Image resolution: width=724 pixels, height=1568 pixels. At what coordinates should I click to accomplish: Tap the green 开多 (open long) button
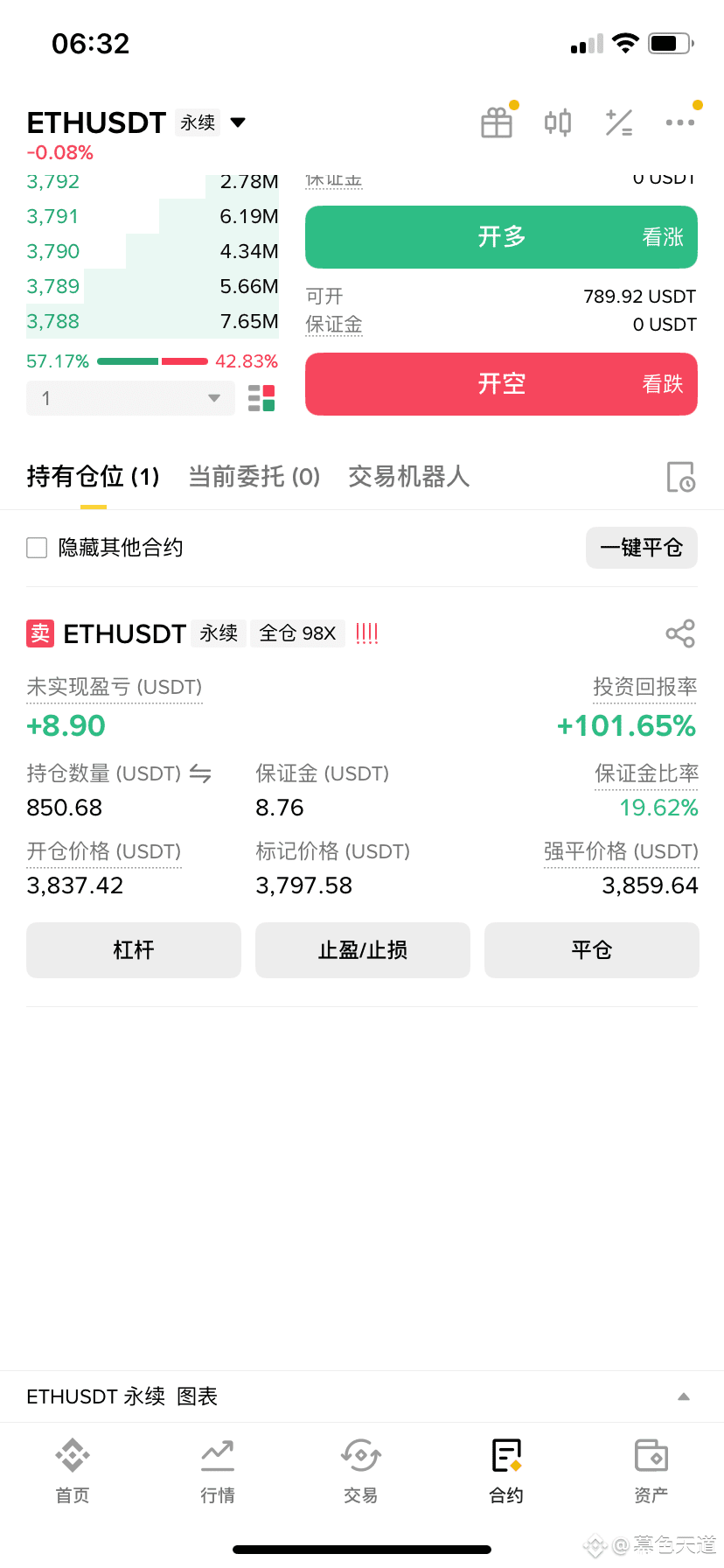click(x=501, y=237)
